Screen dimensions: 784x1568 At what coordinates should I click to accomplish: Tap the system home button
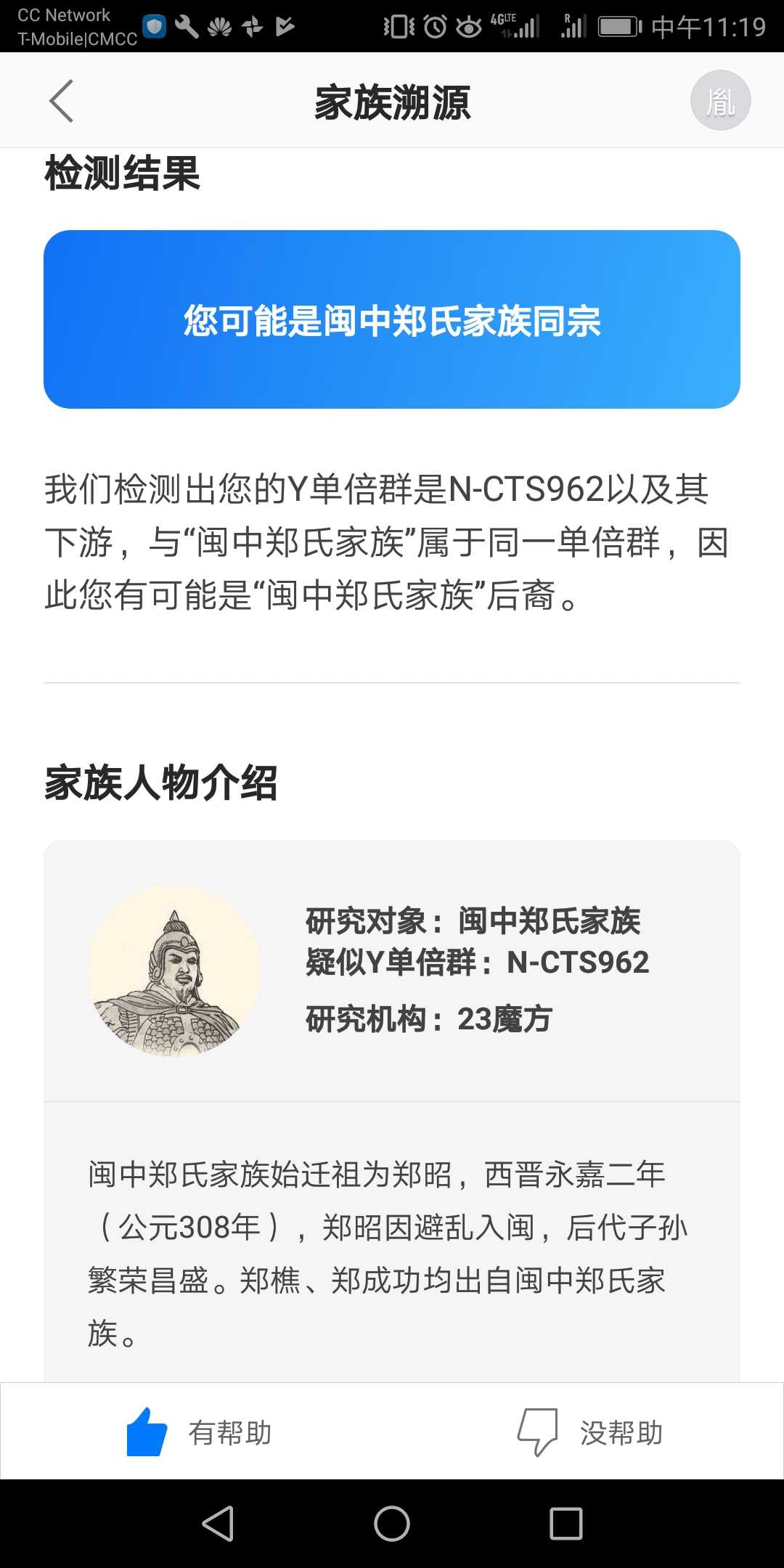point(392,1523)
